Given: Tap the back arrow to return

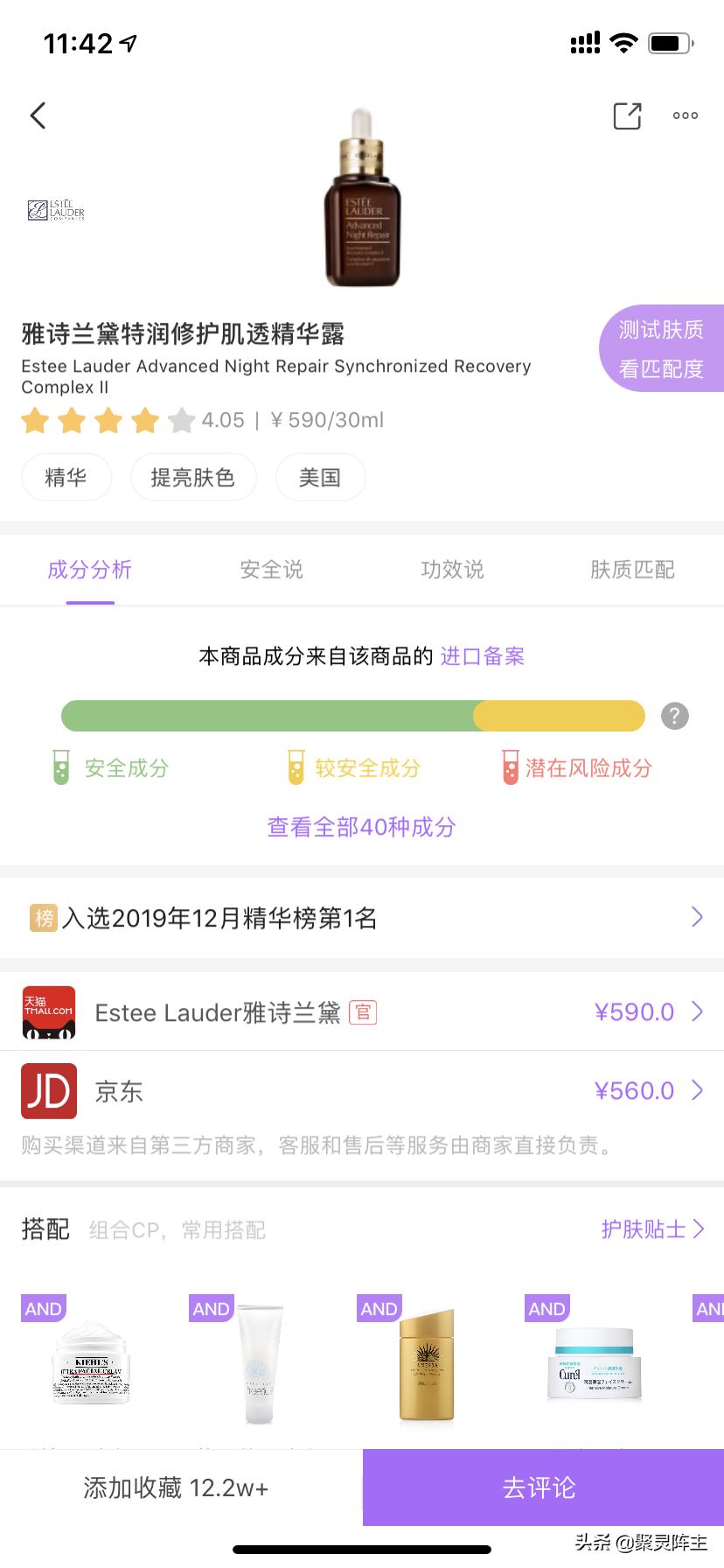Looking at the screenshot, I should pyautogui.click(x=38, y=115).
